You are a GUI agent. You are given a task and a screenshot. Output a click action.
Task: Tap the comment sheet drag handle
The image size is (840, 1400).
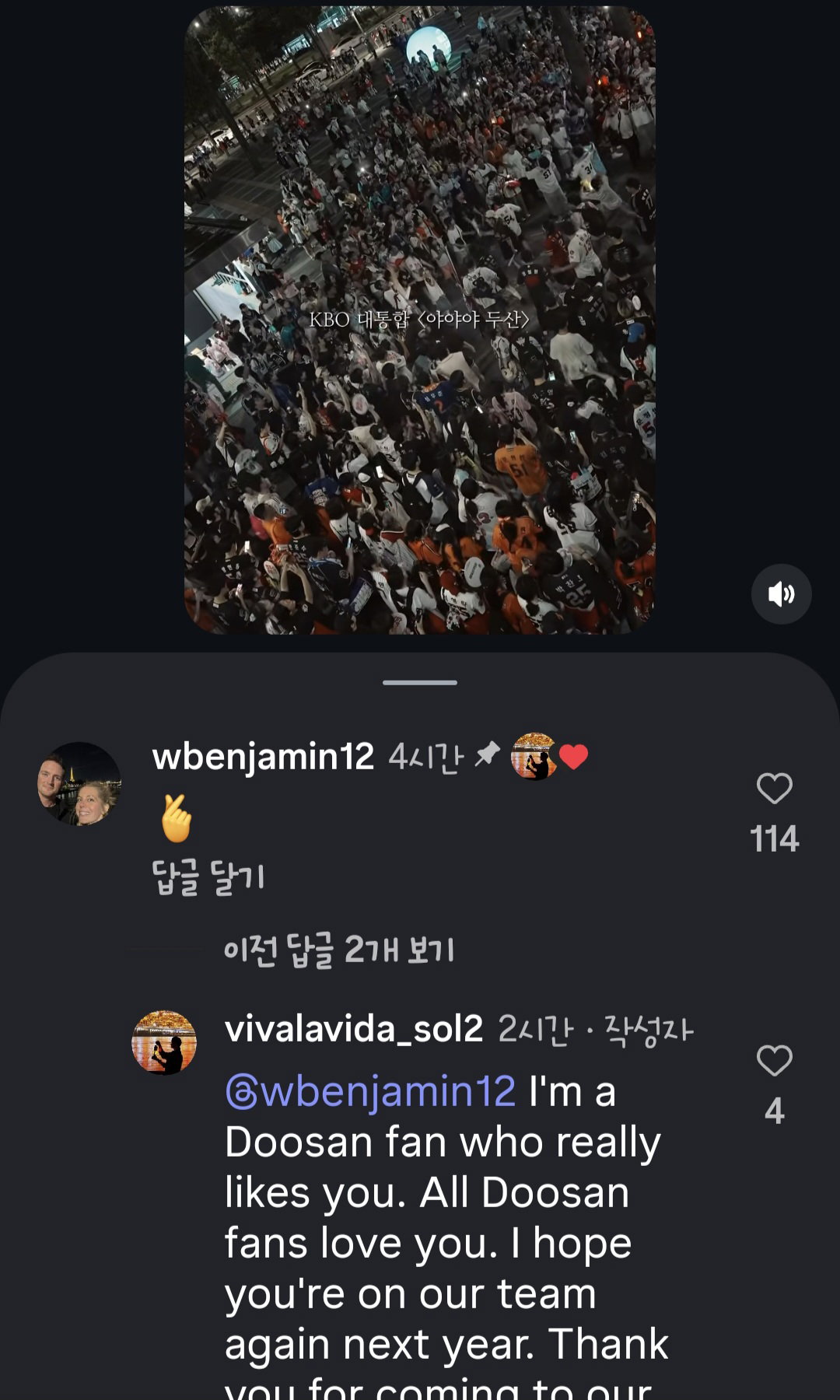(420, 682)
